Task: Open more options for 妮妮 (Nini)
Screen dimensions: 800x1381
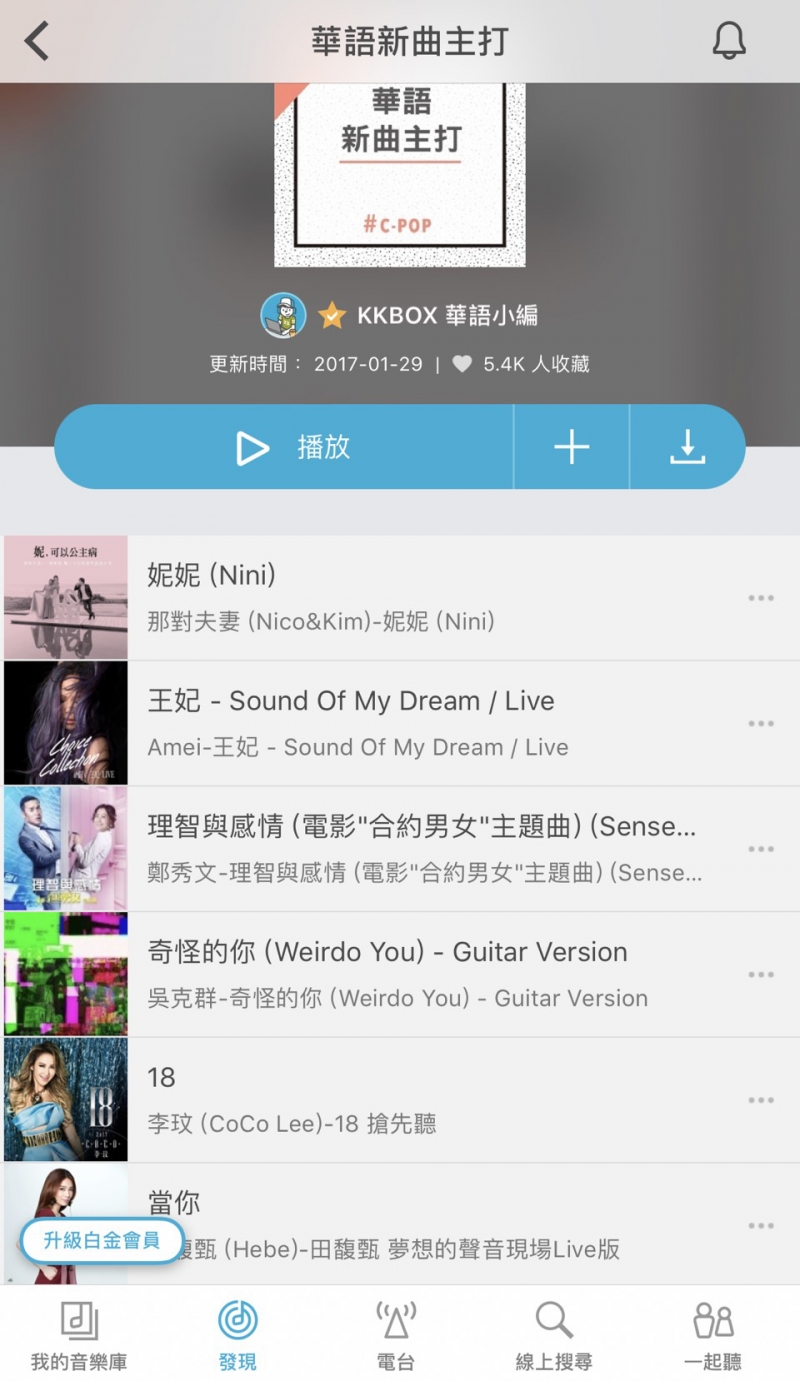Action: 760,598
